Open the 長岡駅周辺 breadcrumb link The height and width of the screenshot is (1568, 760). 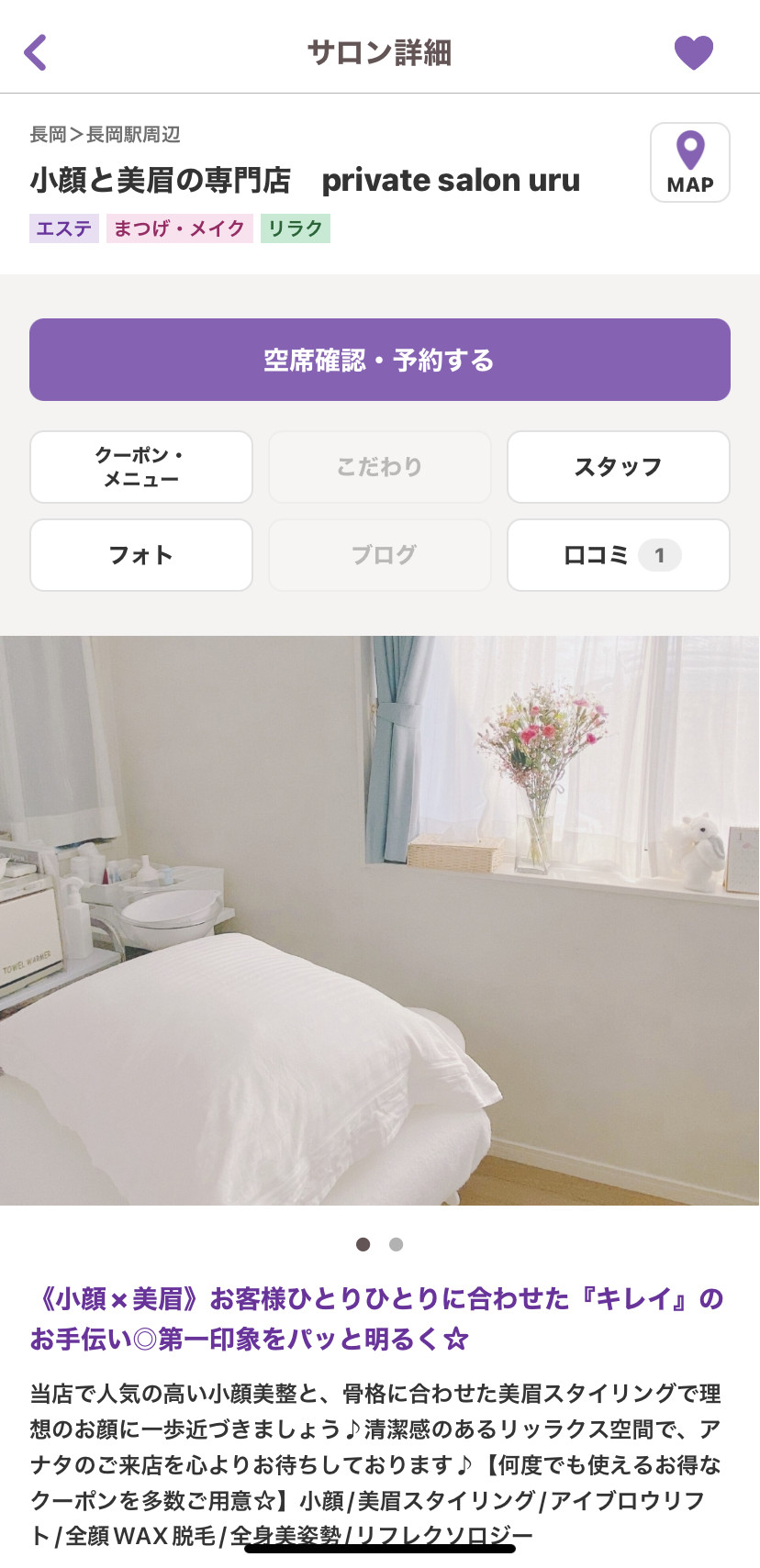[x=135, y=134]
